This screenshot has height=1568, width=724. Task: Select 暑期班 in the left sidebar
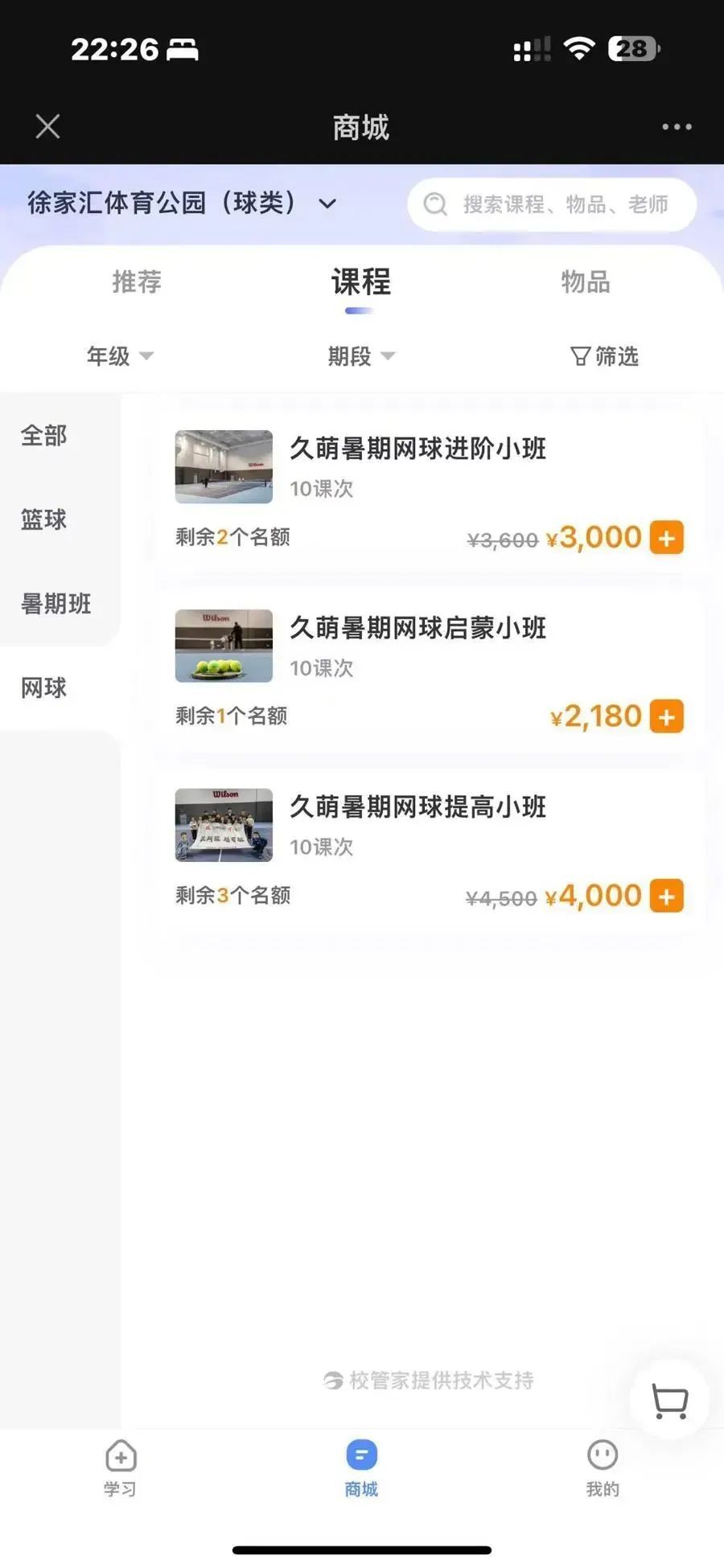[55, 604]
